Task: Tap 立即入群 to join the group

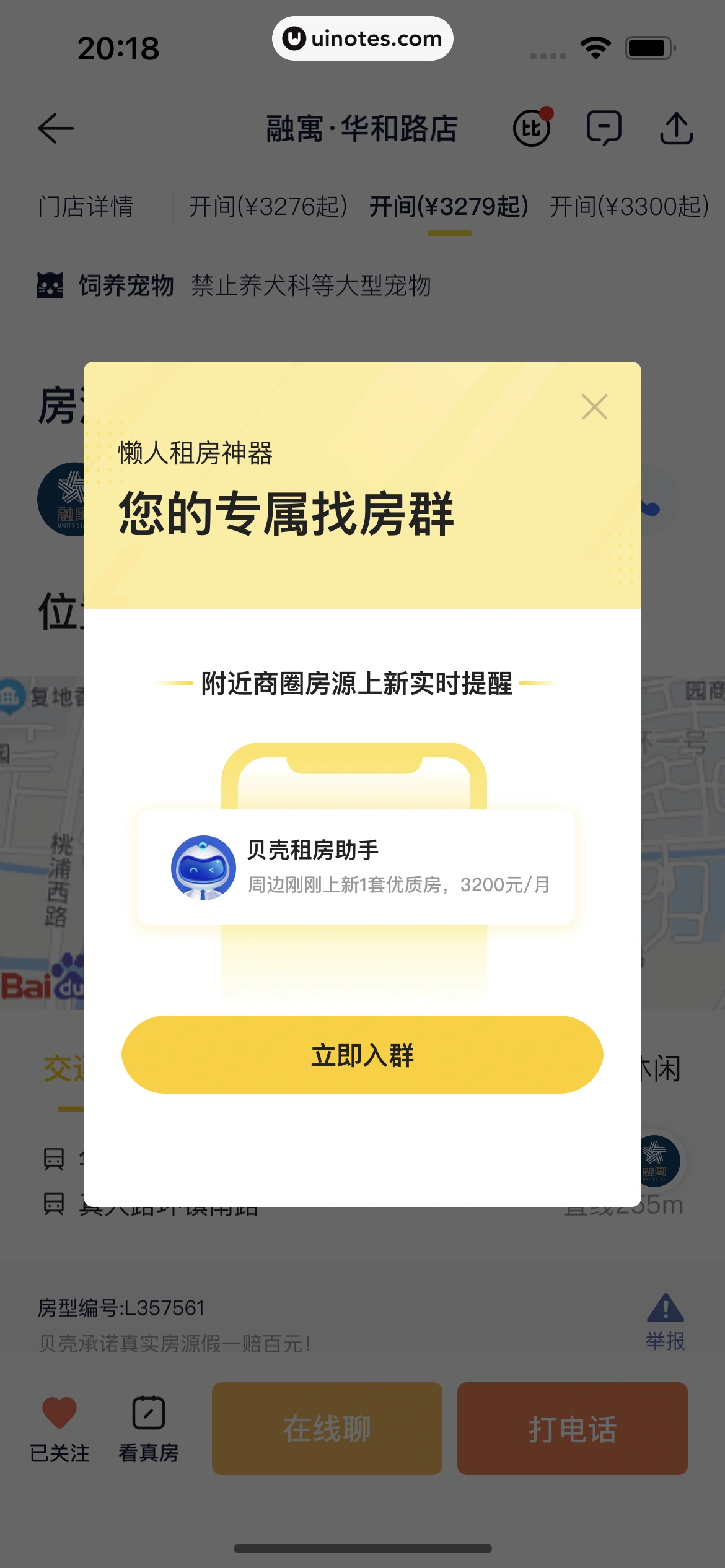Action: click(362, 1055)
